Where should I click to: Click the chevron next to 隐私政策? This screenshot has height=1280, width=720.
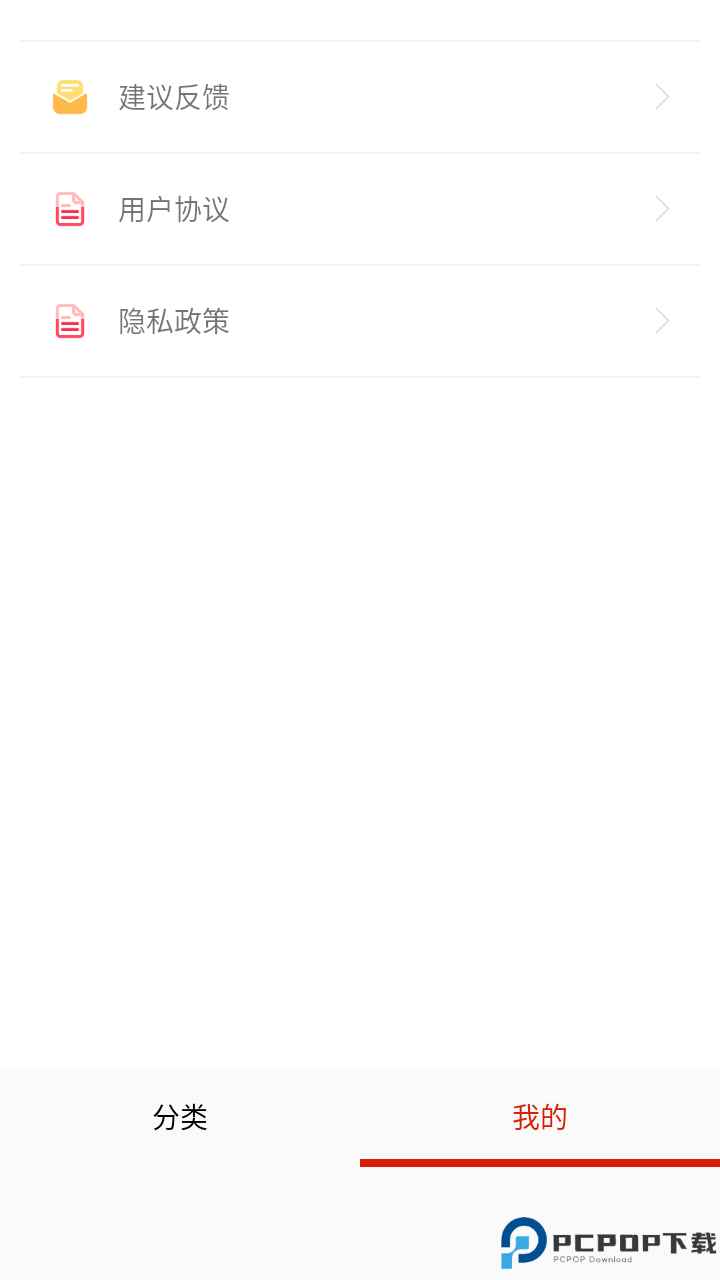[x=660, y=321]
